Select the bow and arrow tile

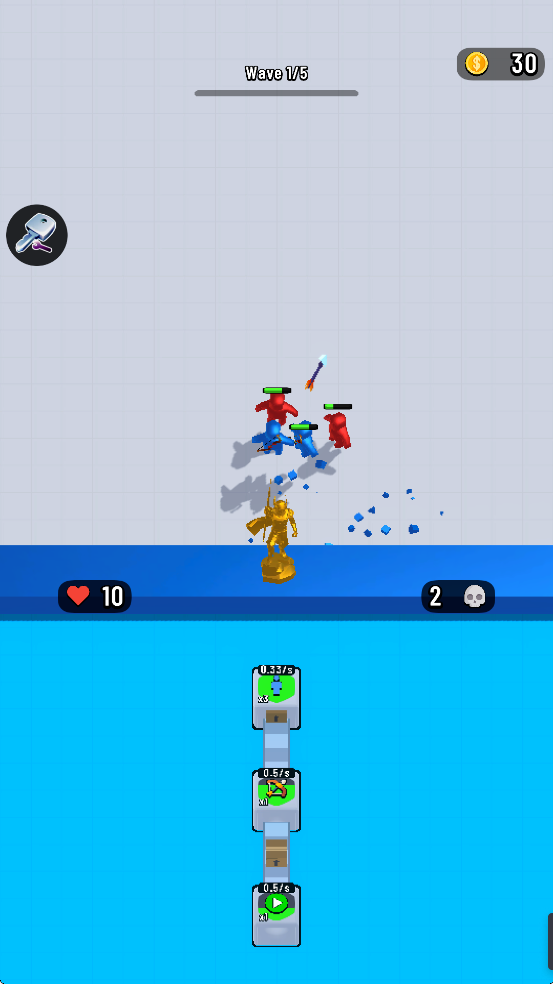(x=276, y=800)
